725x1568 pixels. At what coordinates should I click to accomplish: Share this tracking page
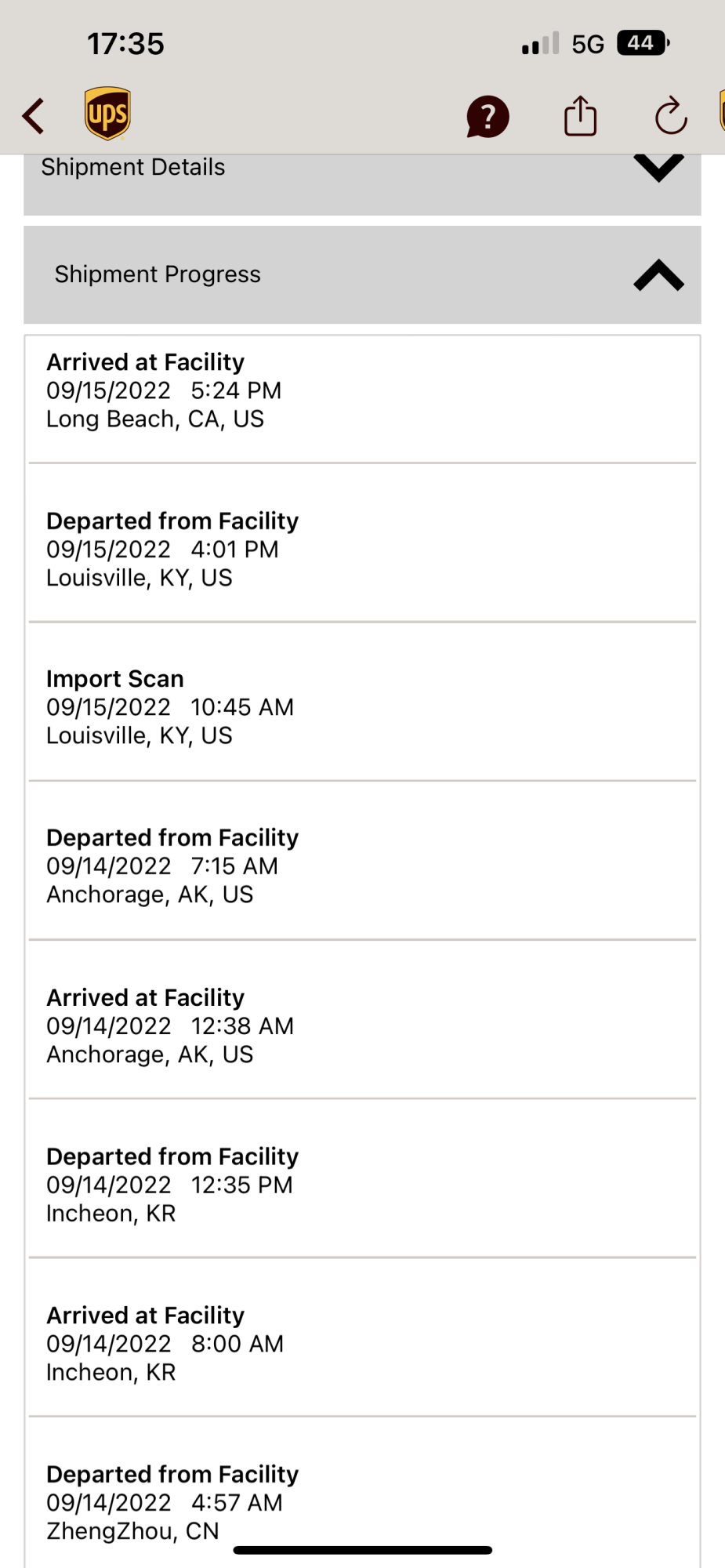(x=580, y=117)
